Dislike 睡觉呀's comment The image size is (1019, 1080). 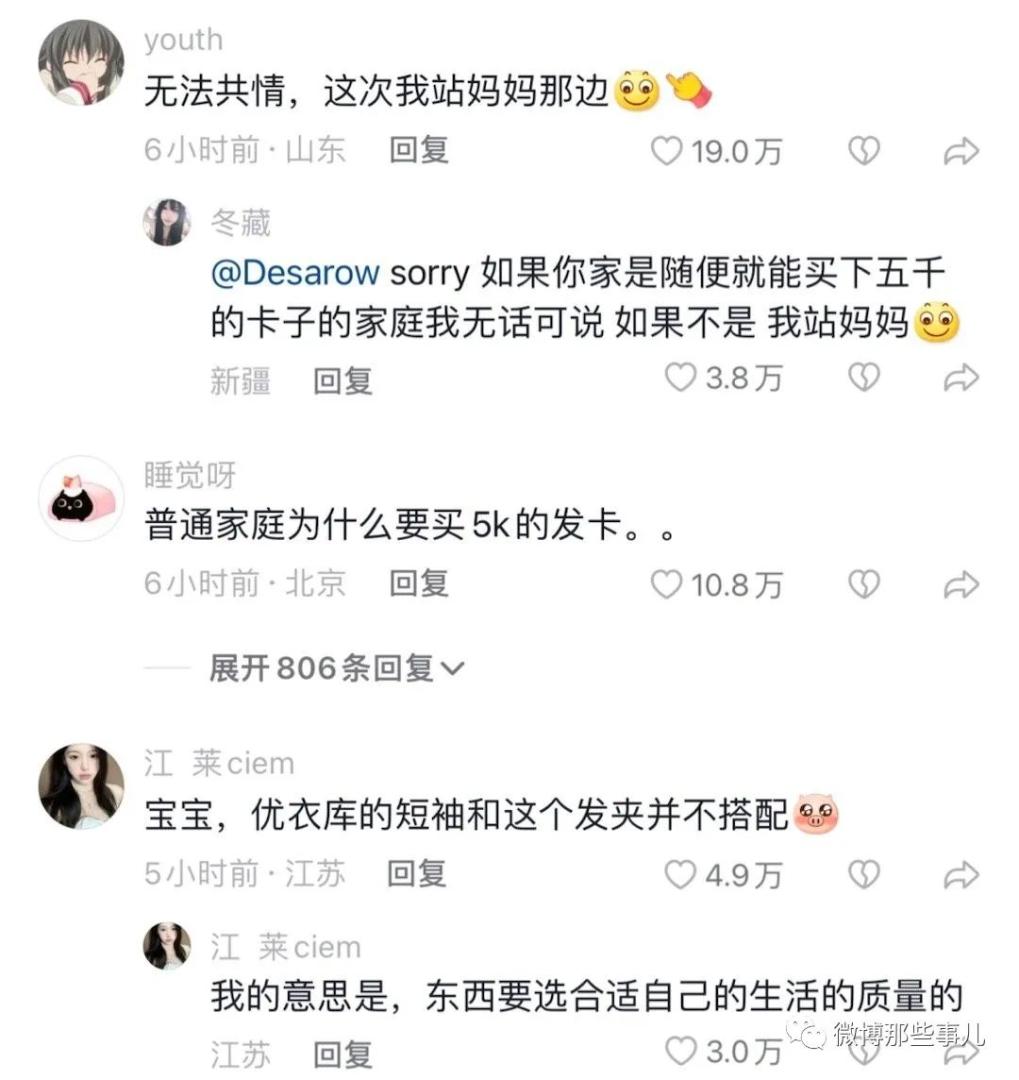(863, 585)
